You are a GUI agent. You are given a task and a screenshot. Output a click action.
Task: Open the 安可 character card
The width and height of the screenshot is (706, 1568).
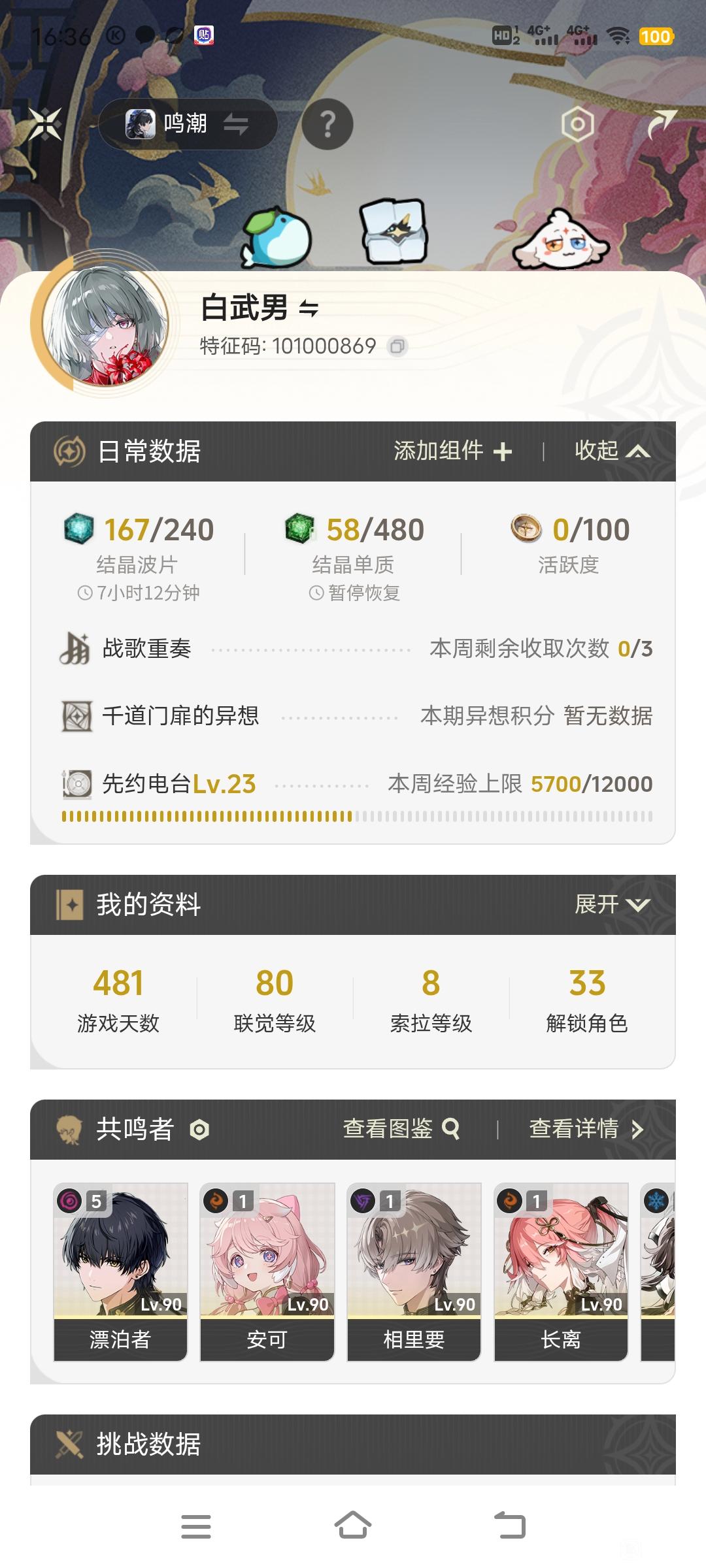click(x=267, y=1271)
